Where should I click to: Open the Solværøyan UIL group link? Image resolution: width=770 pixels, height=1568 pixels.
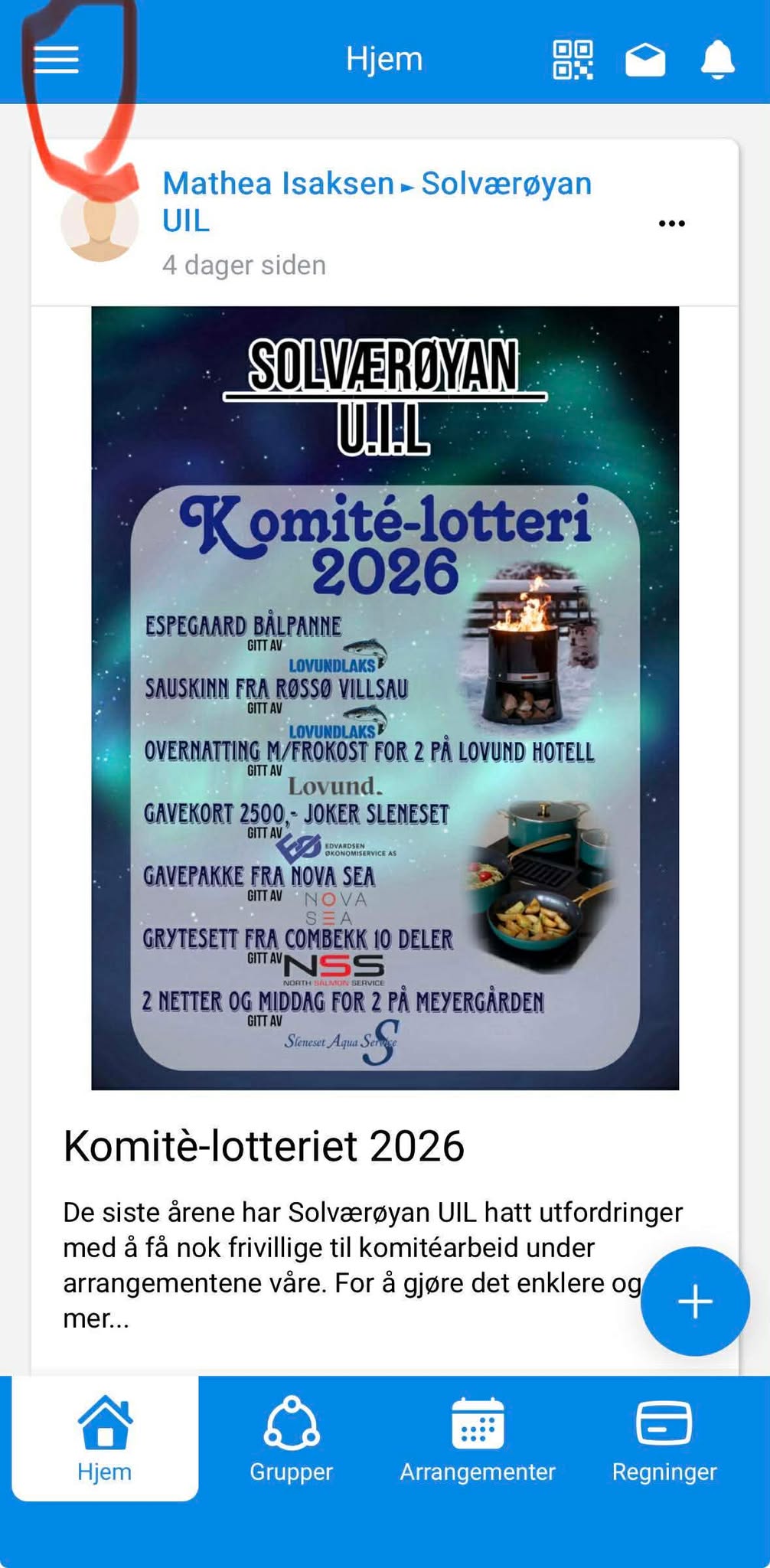coord(505,182)
